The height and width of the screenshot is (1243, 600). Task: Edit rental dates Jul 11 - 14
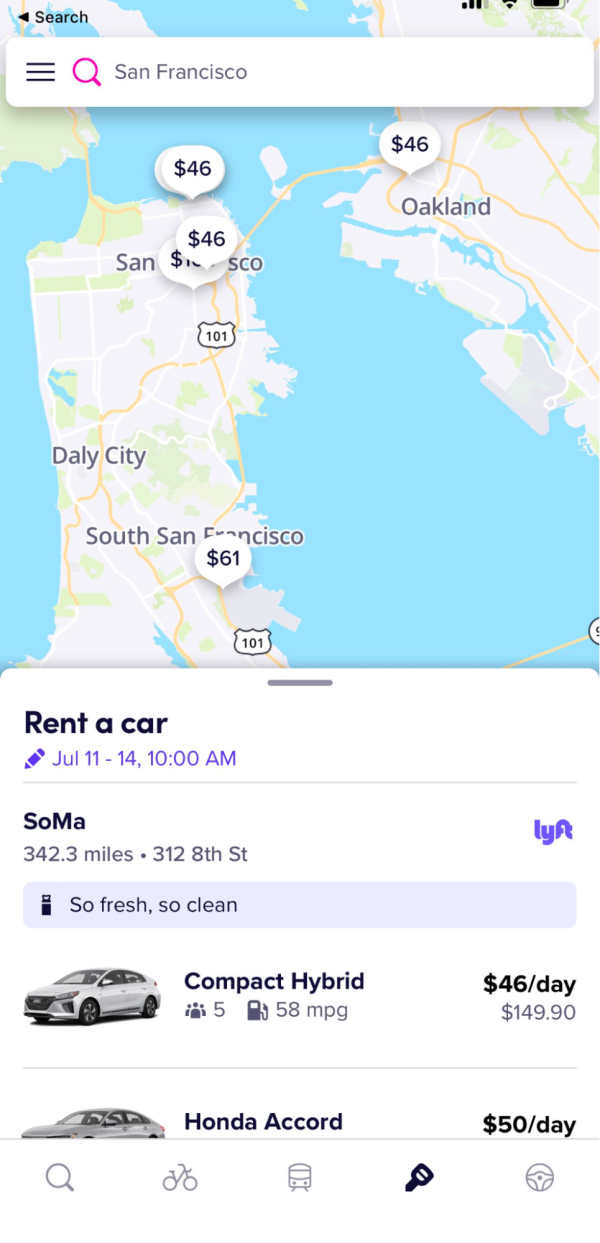tap(130, 758)
